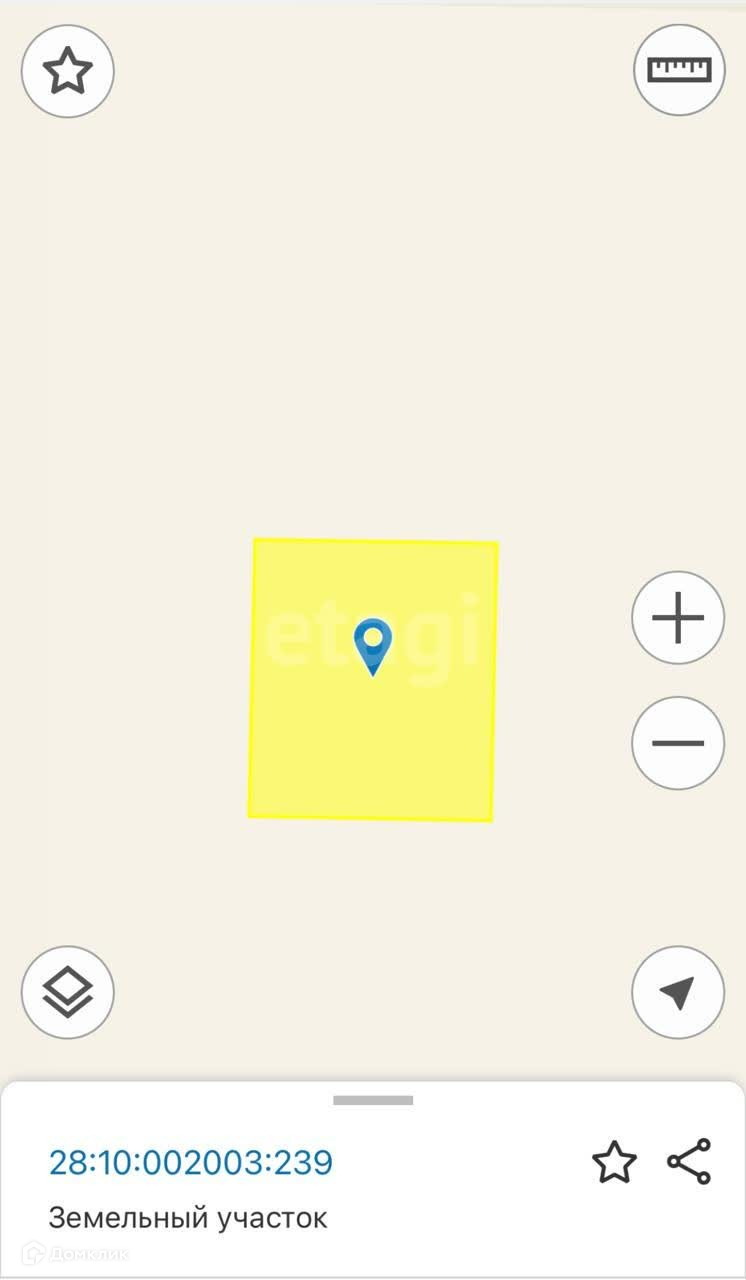
Task: Zoom out with the minus button
Action: click(x=678, y=743)
